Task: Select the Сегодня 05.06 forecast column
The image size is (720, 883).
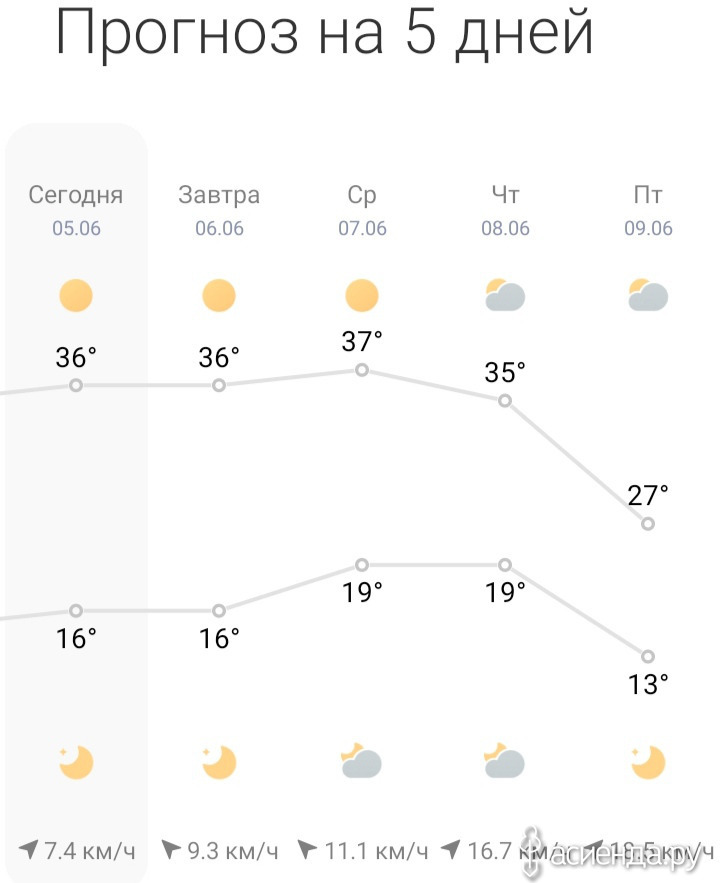Action: click(x=76, y=209)
